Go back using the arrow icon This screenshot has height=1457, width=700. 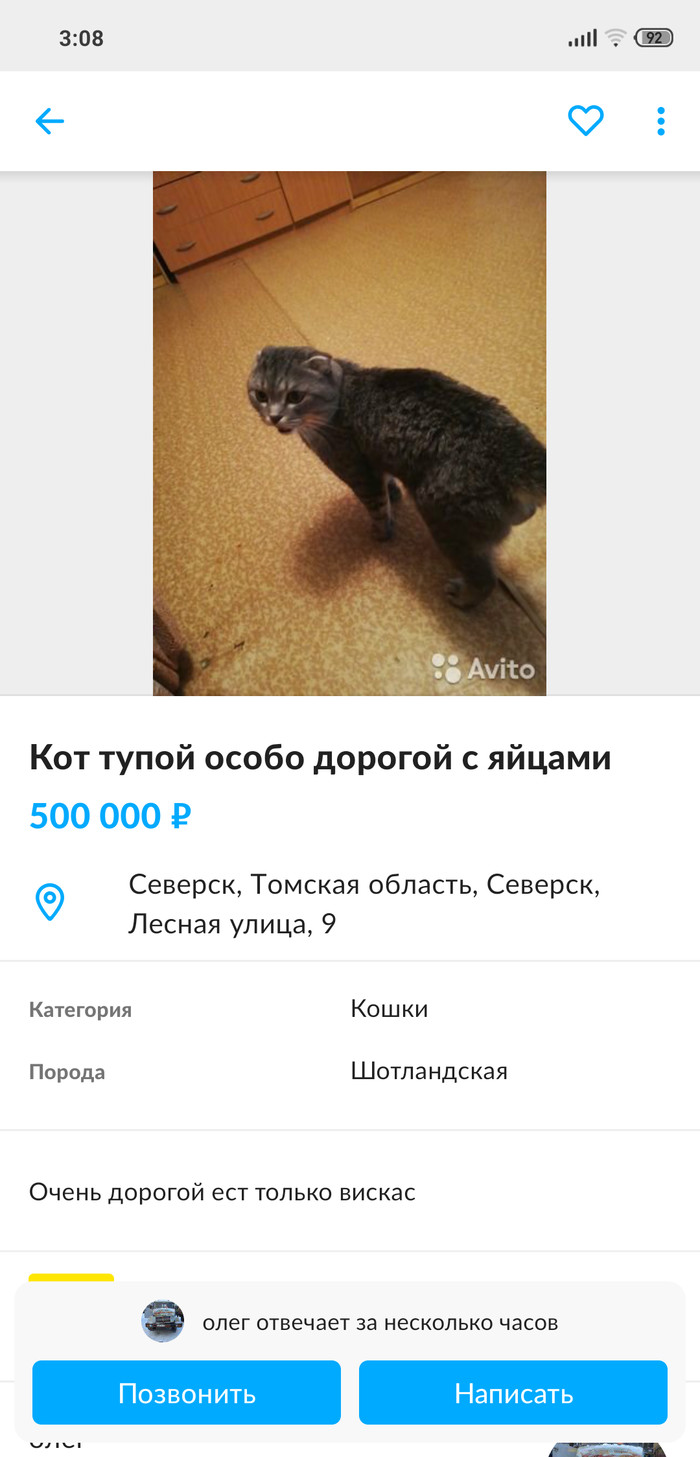[x=49, y=122]
